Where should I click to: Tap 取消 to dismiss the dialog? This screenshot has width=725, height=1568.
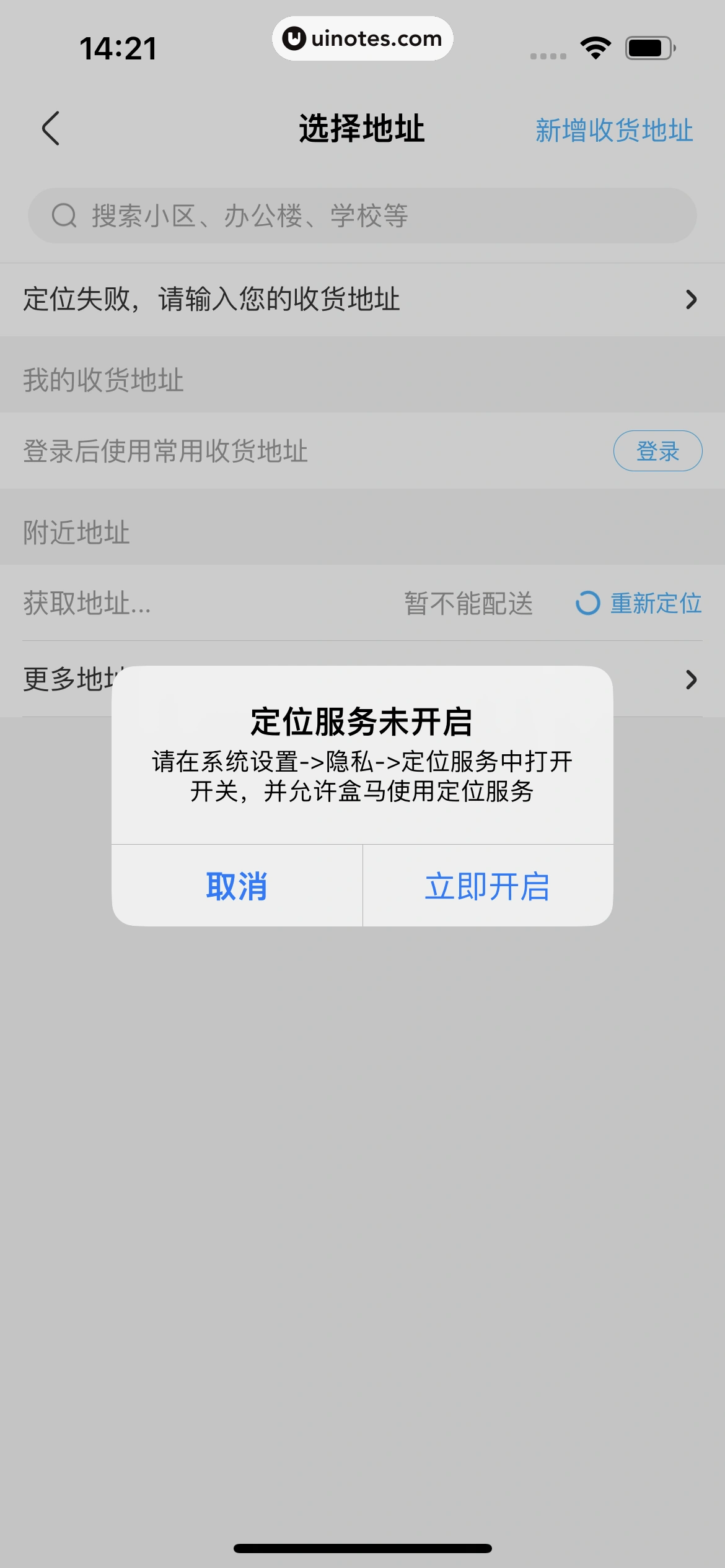pos(237,887)
